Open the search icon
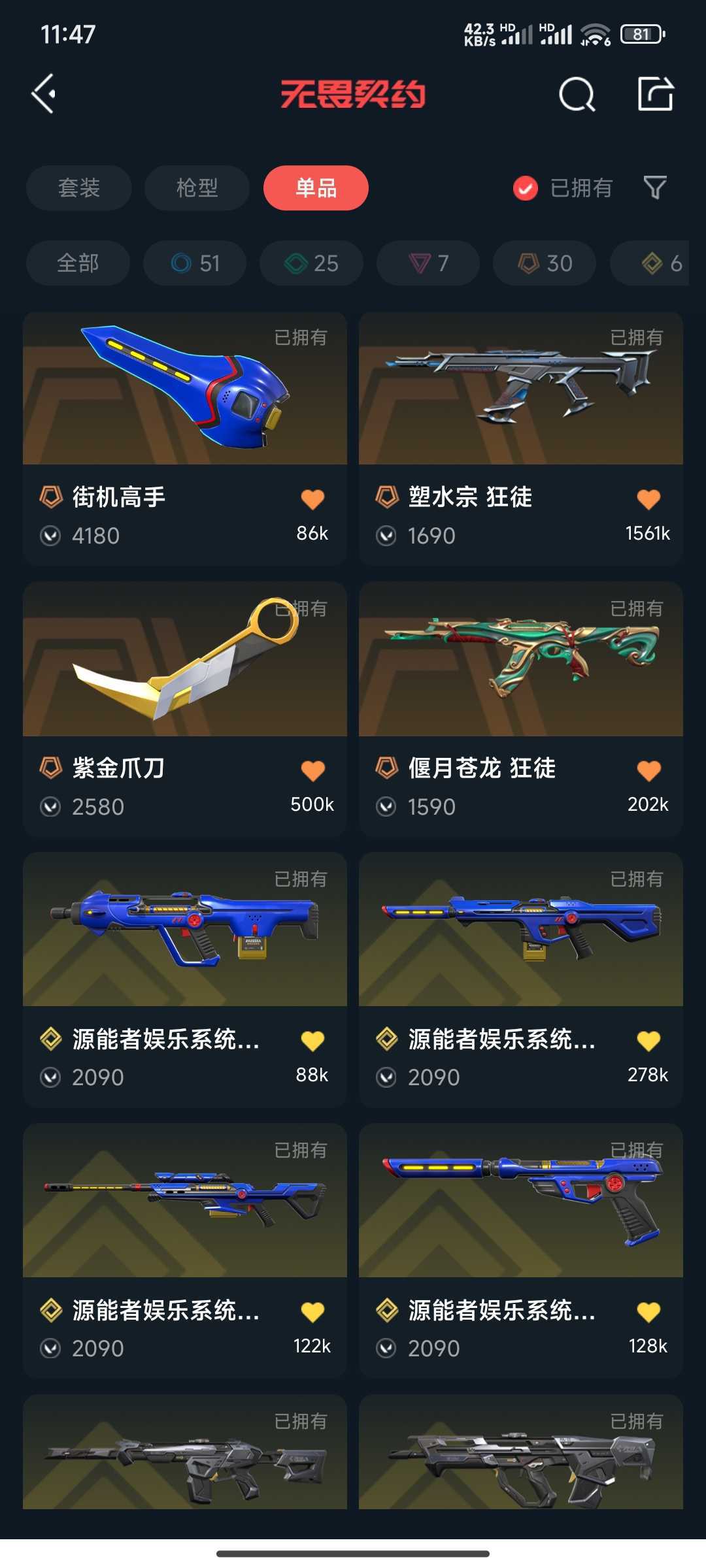The height and width of the screenshot is (1568, 706). pyautogui.click(x=577, y=95)
